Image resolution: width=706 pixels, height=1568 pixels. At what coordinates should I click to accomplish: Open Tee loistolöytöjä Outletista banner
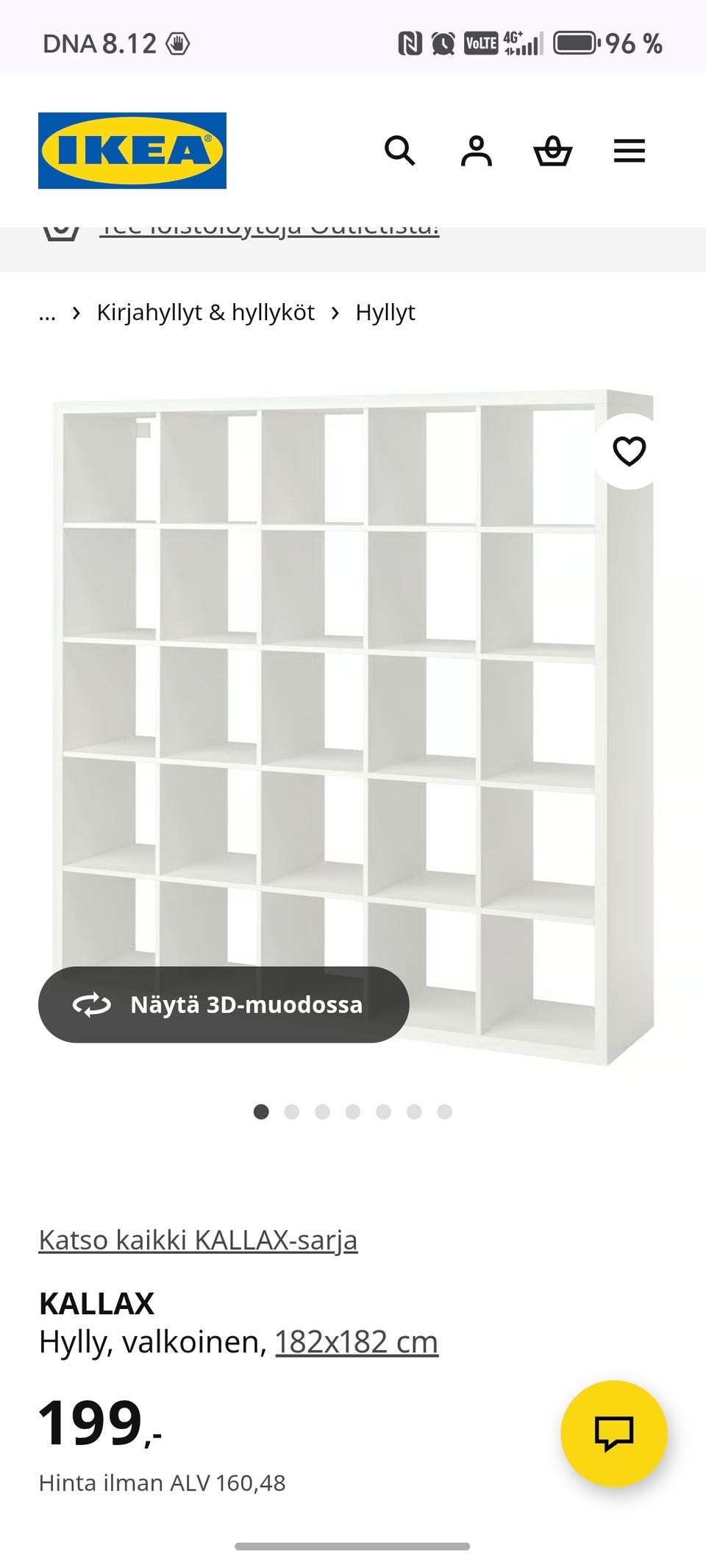click(270, 226)
